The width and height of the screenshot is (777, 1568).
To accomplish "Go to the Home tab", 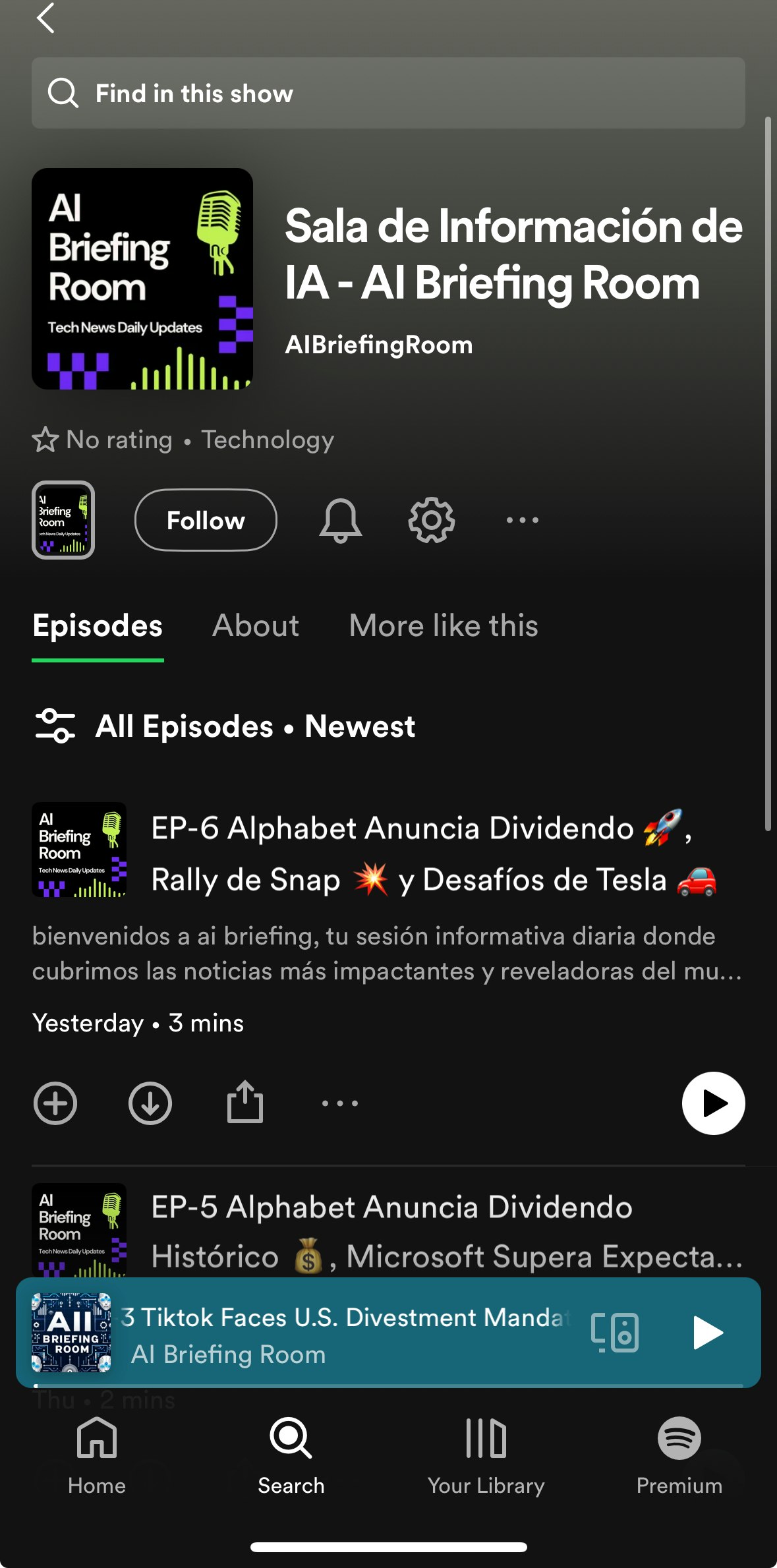I will click(x=97, y=1455).
